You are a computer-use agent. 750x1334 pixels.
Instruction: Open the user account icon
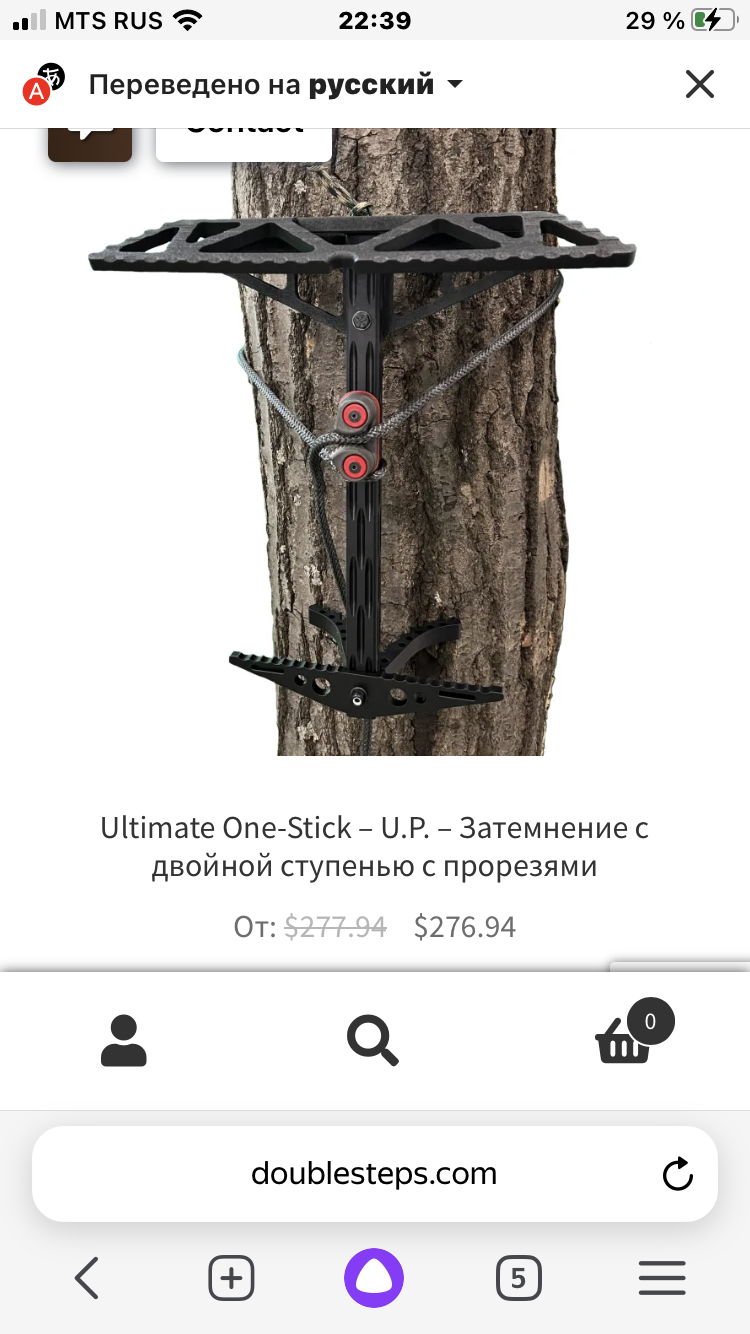pyautogui.click(x=124, y=1040)
